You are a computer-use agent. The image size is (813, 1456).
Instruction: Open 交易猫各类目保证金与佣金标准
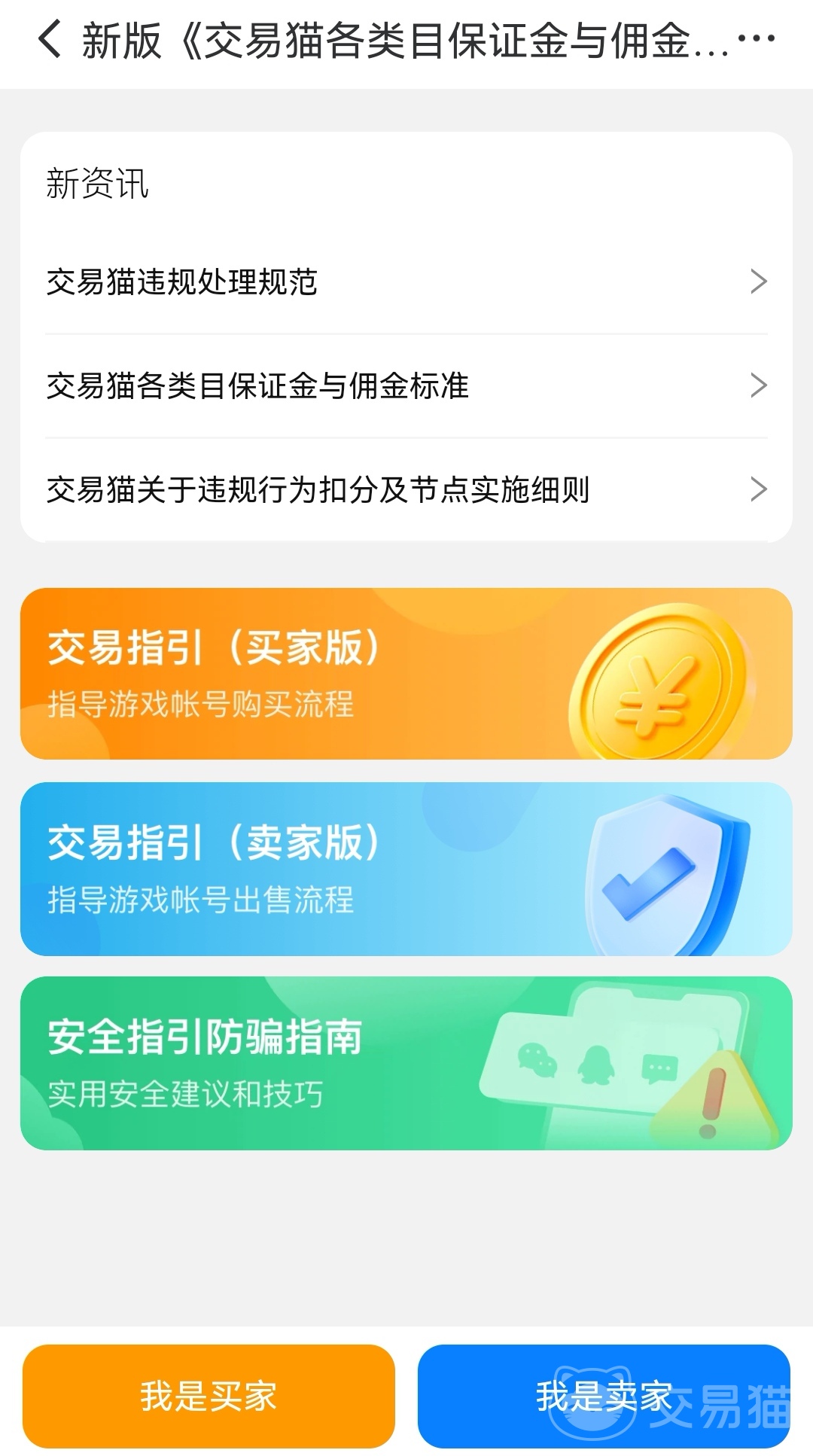coord(406,385)
